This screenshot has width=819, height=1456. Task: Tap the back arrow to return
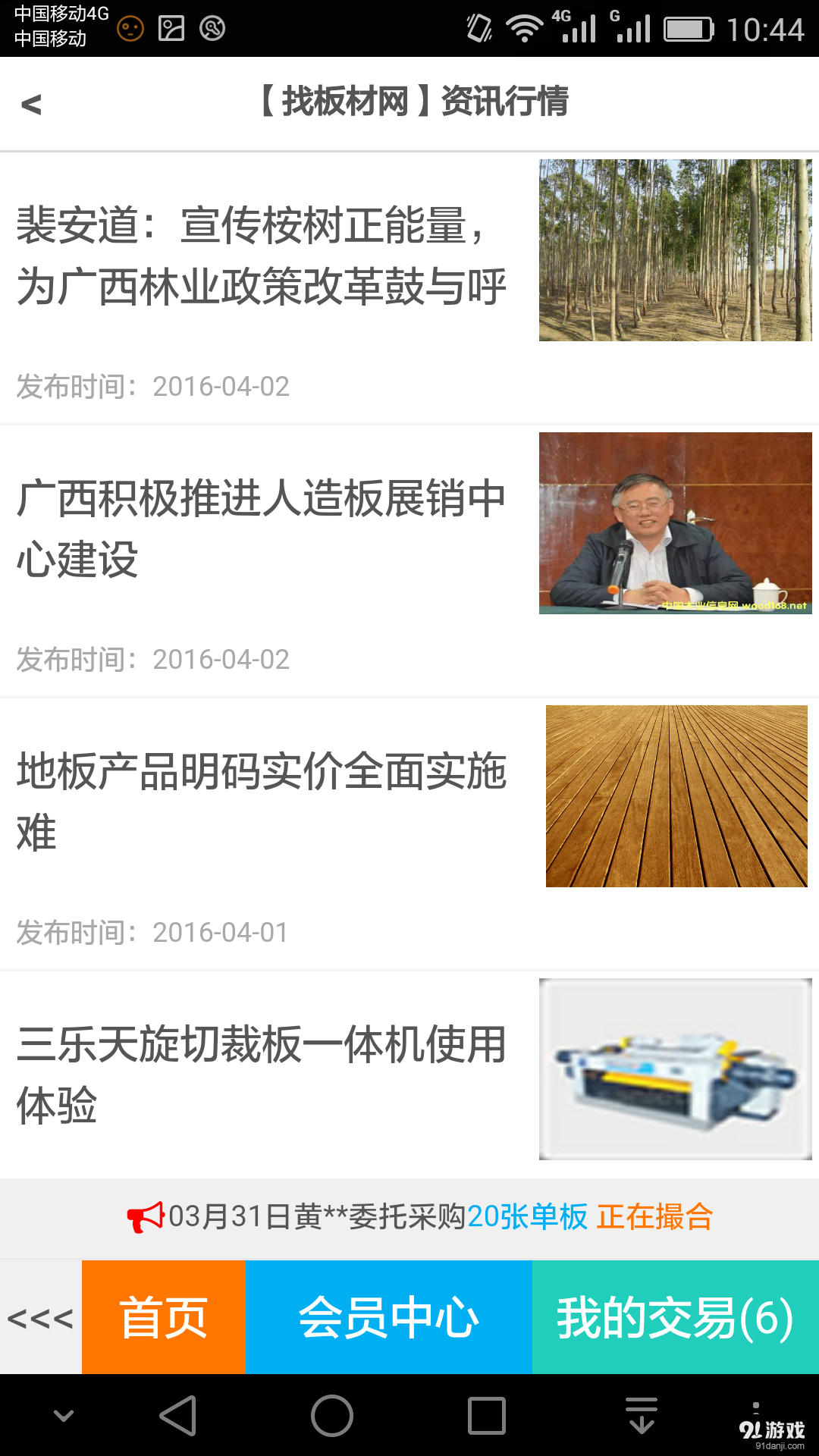click(x=32, y=105)
